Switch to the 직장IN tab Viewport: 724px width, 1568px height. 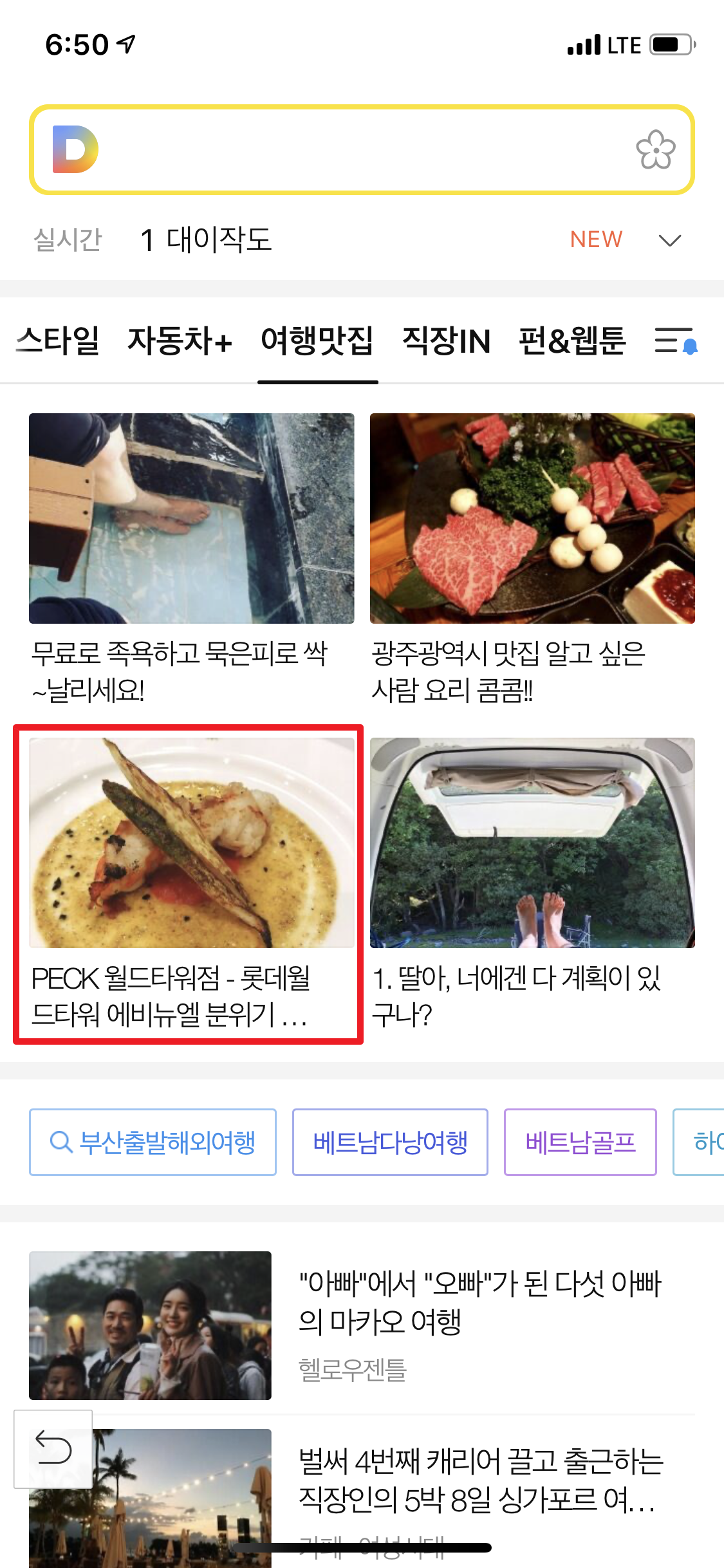pos(446,341)
